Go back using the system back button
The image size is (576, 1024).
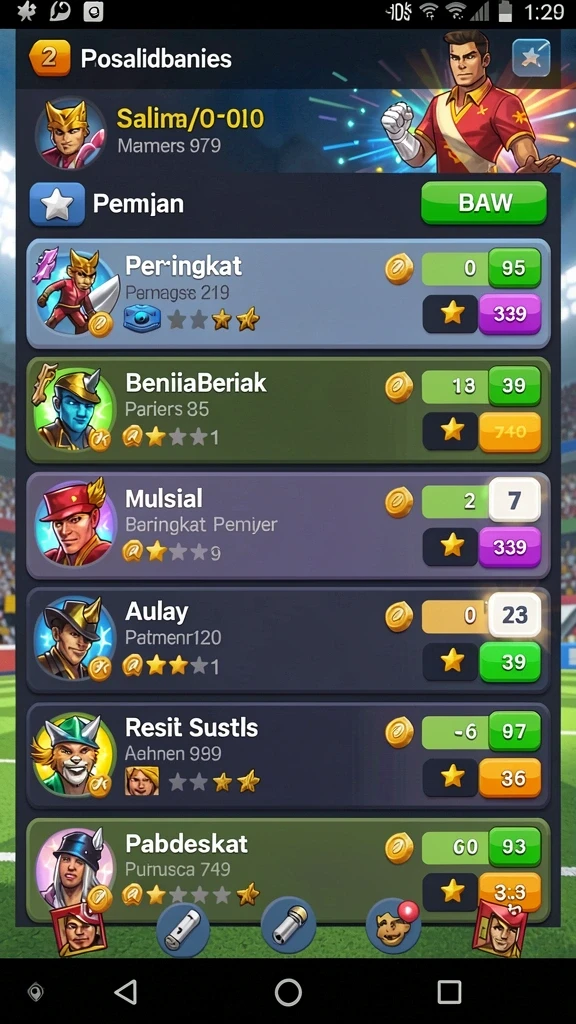pos(125,992)
